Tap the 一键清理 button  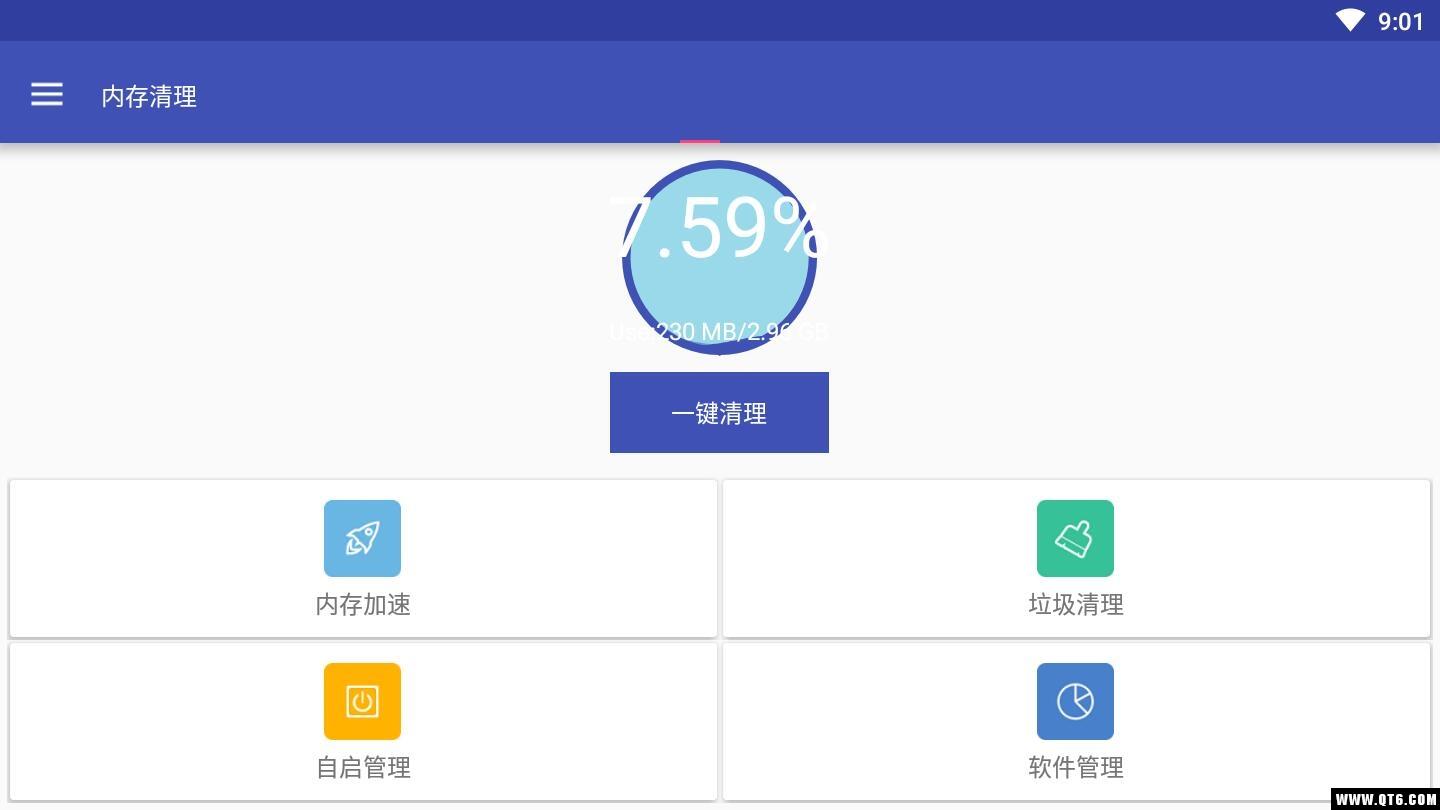[x=719, y=412]
